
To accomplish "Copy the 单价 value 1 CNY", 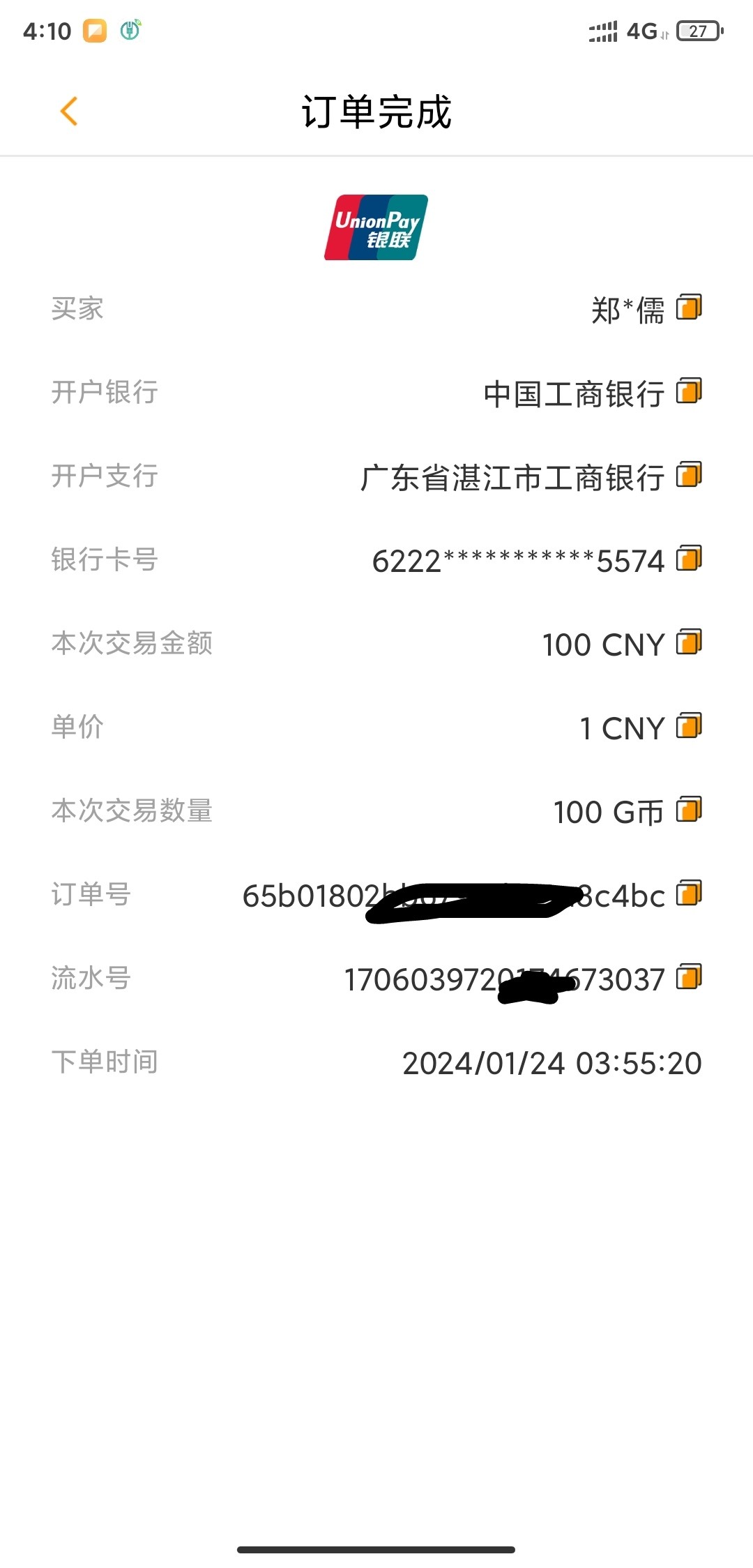I will pyautogui.click(x=689, y=726).
